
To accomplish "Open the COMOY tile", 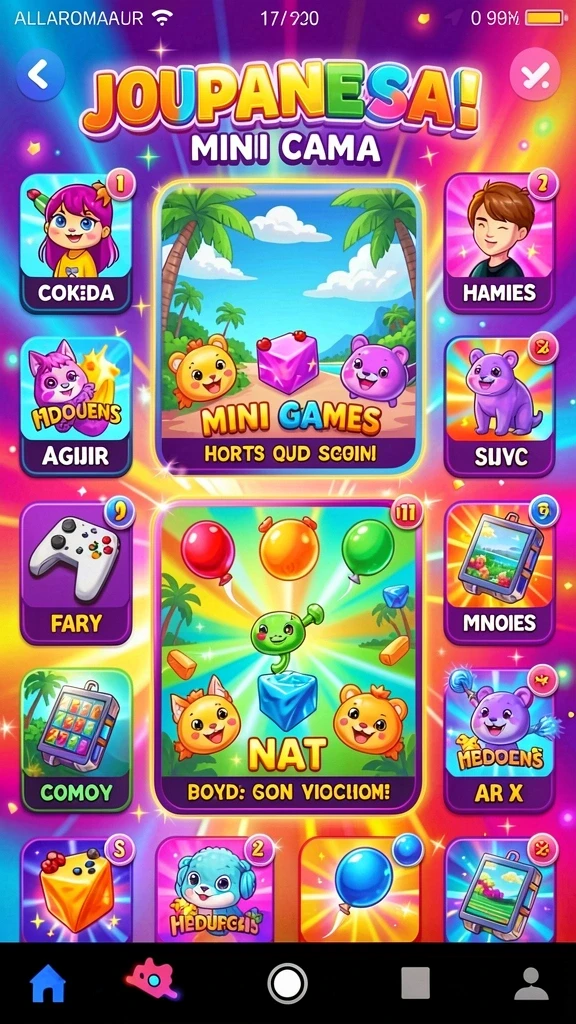I will (76, 739).
